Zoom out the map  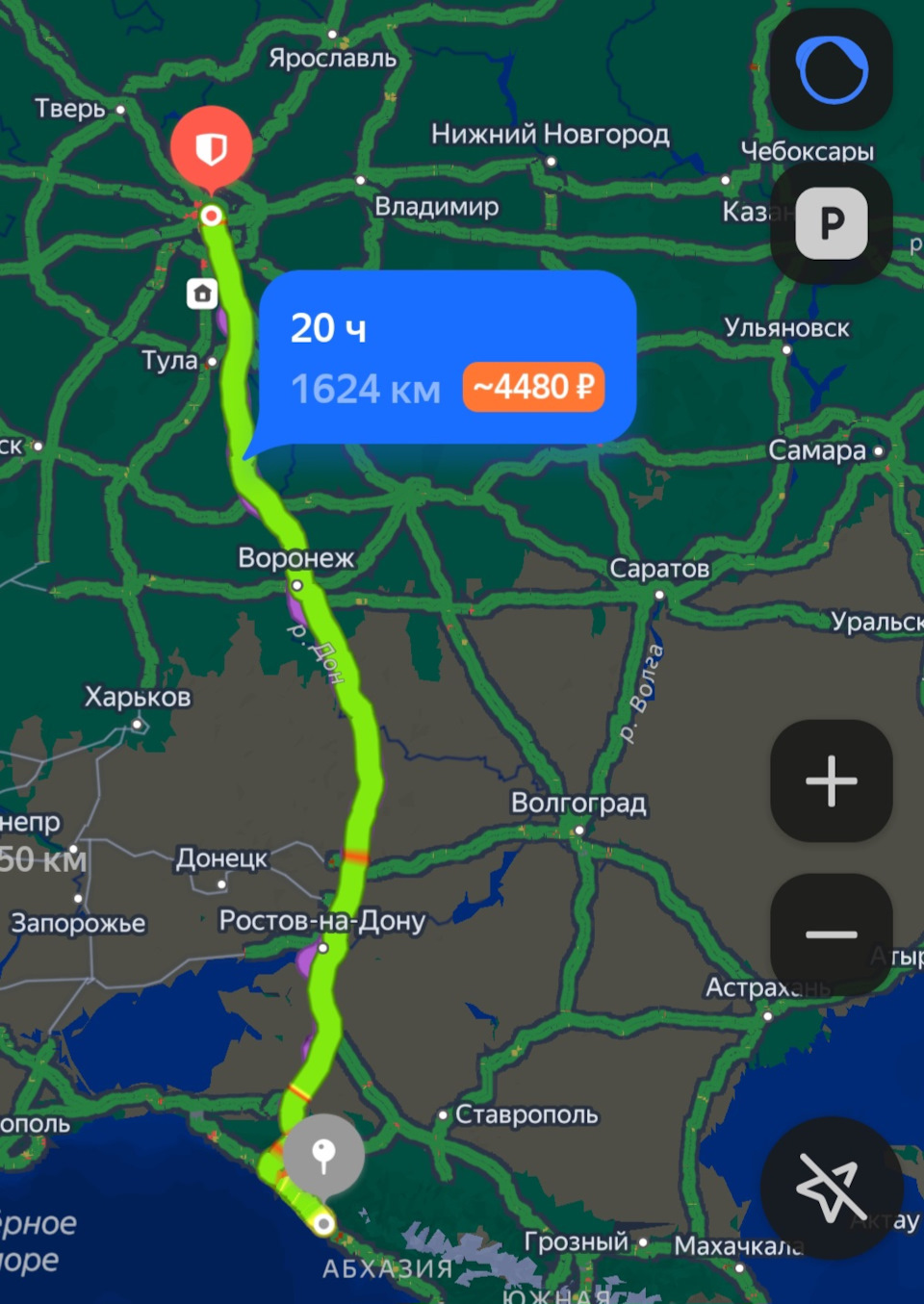(x=832, y=933)
